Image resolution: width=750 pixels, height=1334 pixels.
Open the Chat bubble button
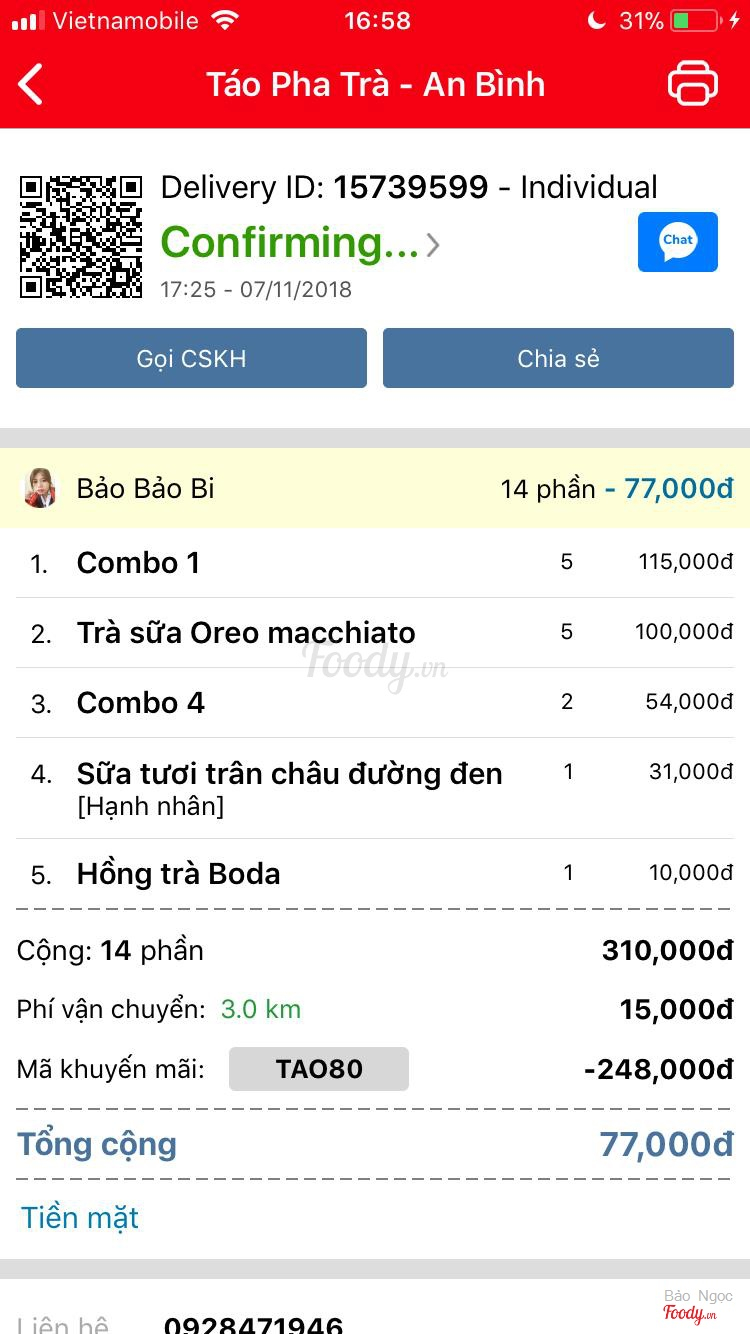(x=677, y=242)
